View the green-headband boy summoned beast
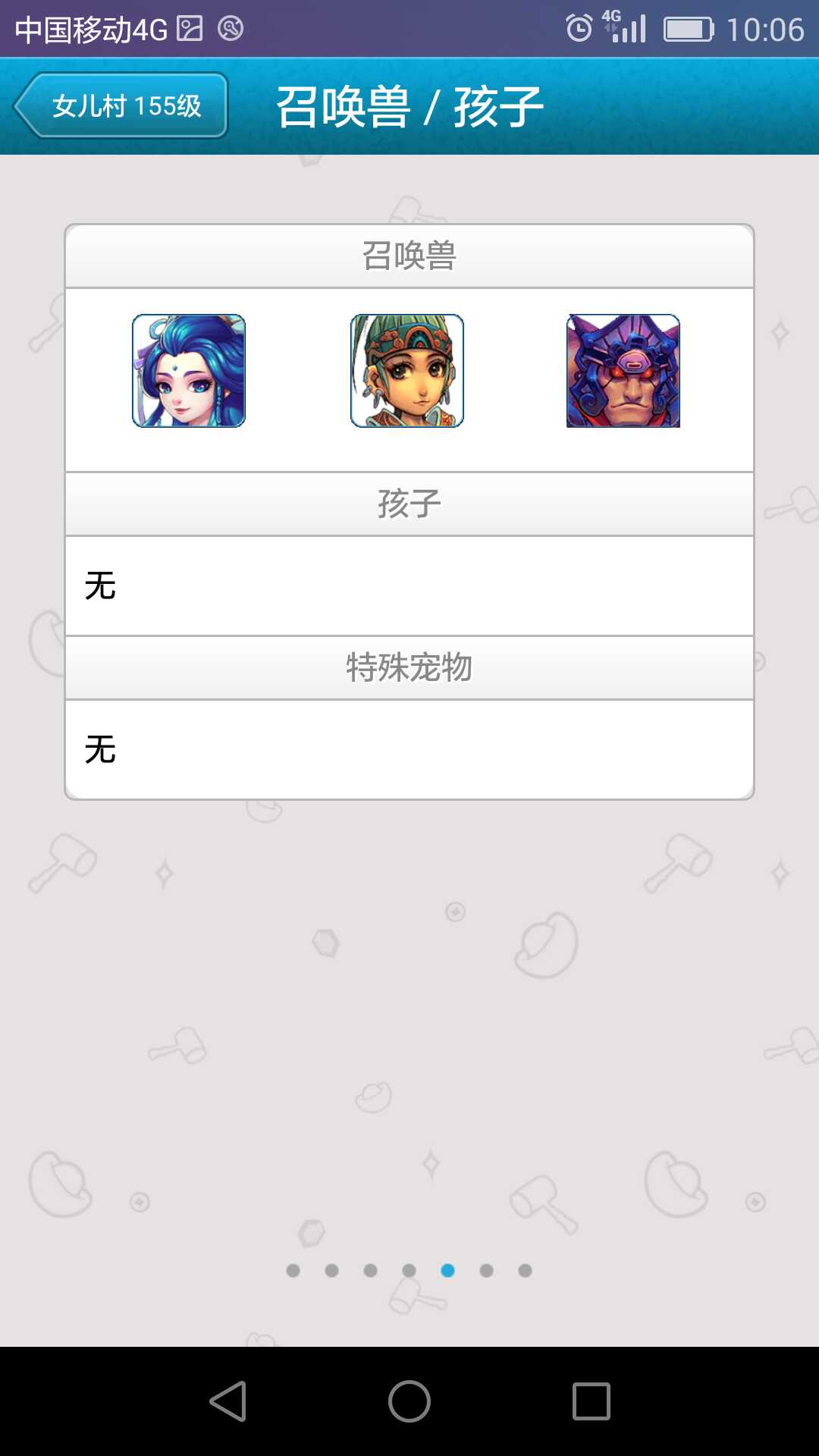The image size is (819, 1456). [x=406, y=371]
